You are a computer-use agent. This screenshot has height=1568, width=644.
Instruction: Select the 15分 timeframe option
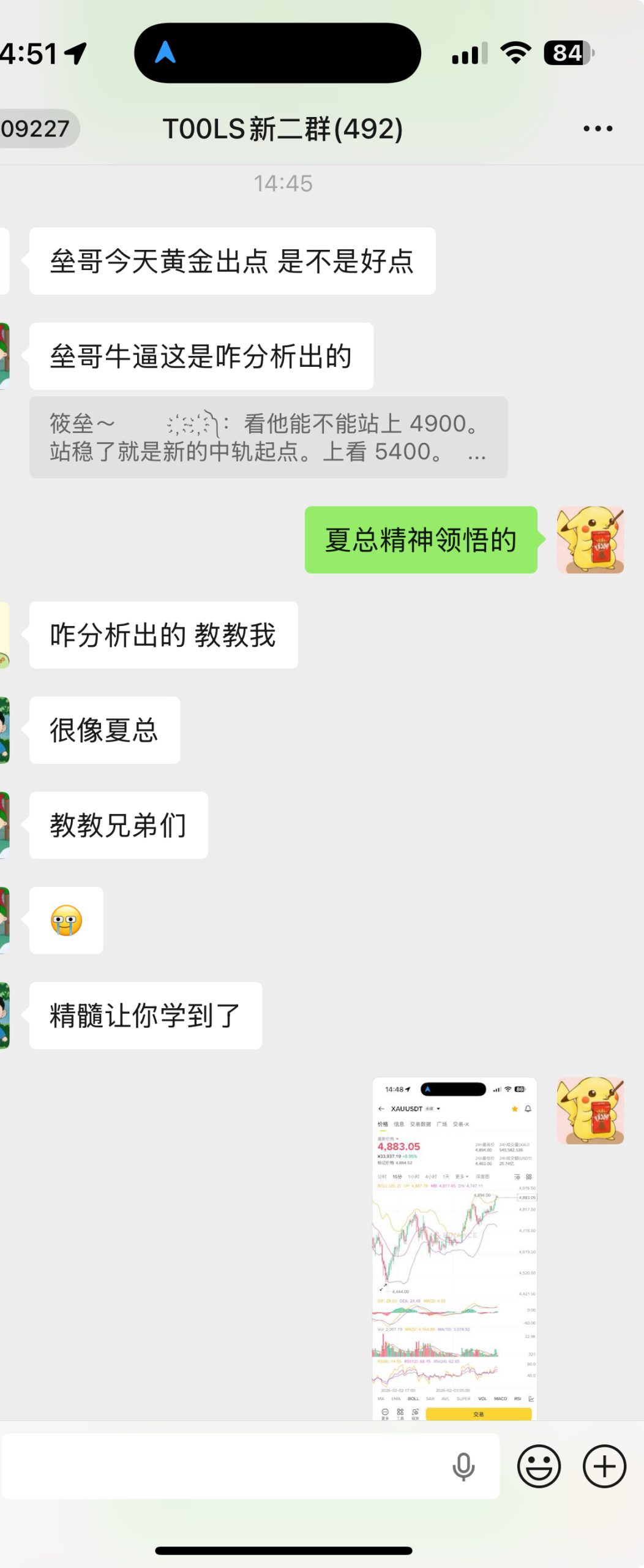pos(396,1177)
